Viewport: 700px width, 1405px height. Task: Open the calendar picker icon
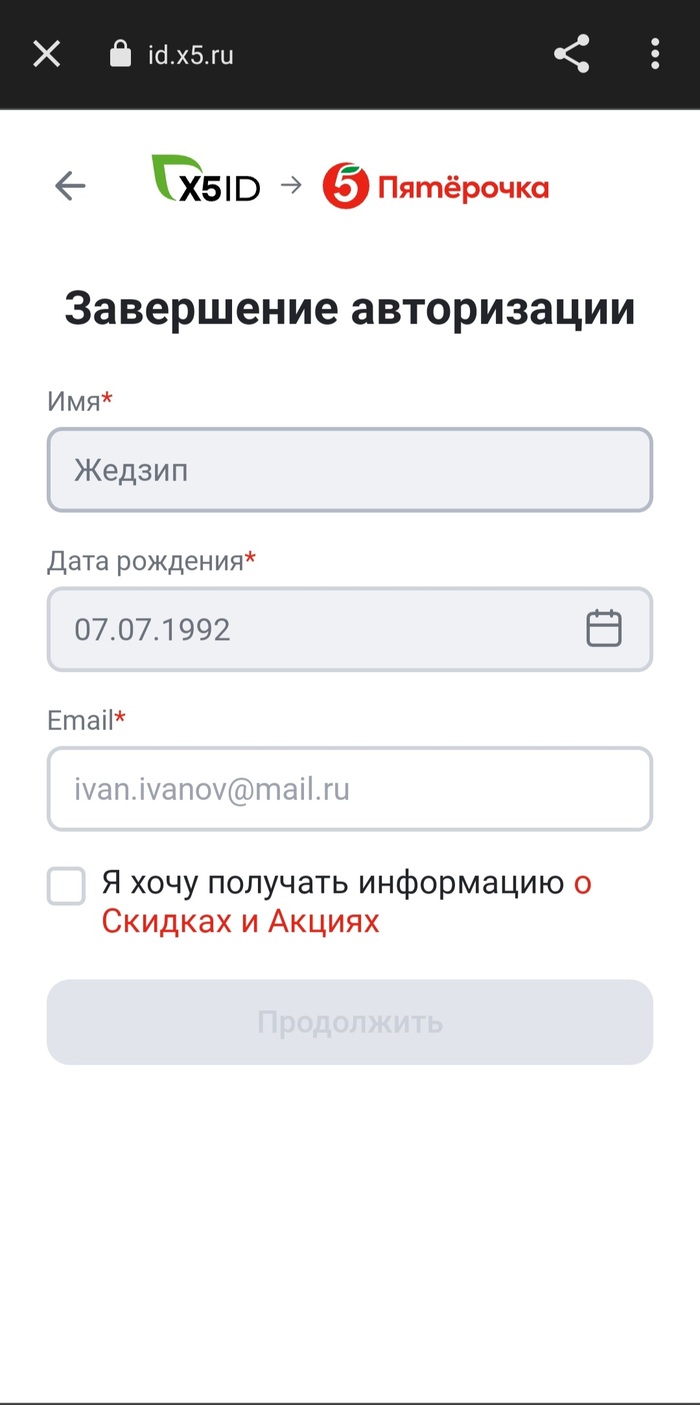tap(603, 629)
